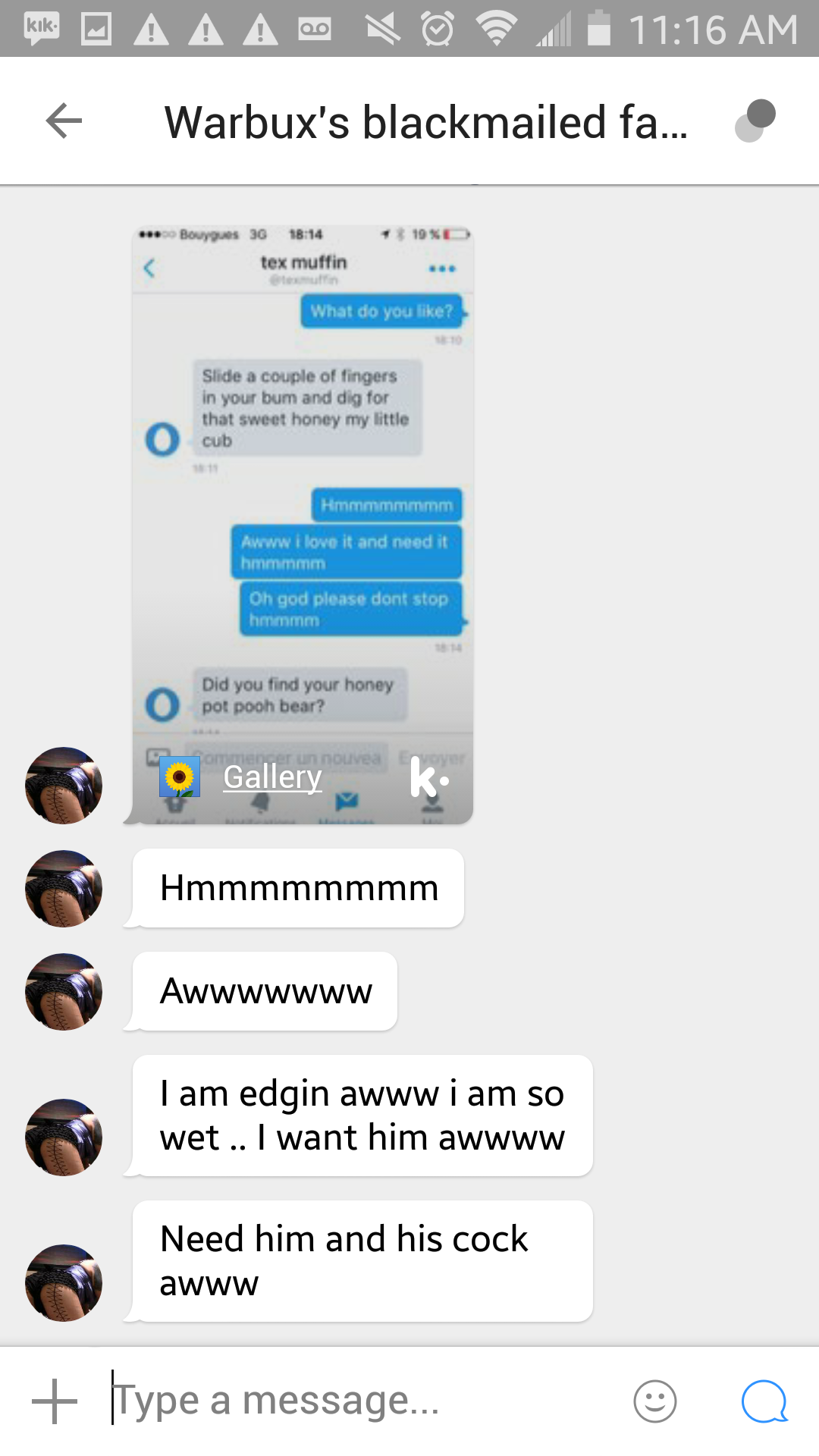View sender avatar beside Hmmmmmmmmm message
This screenshot has height=1456, width=819.
(x=64, y=889)
